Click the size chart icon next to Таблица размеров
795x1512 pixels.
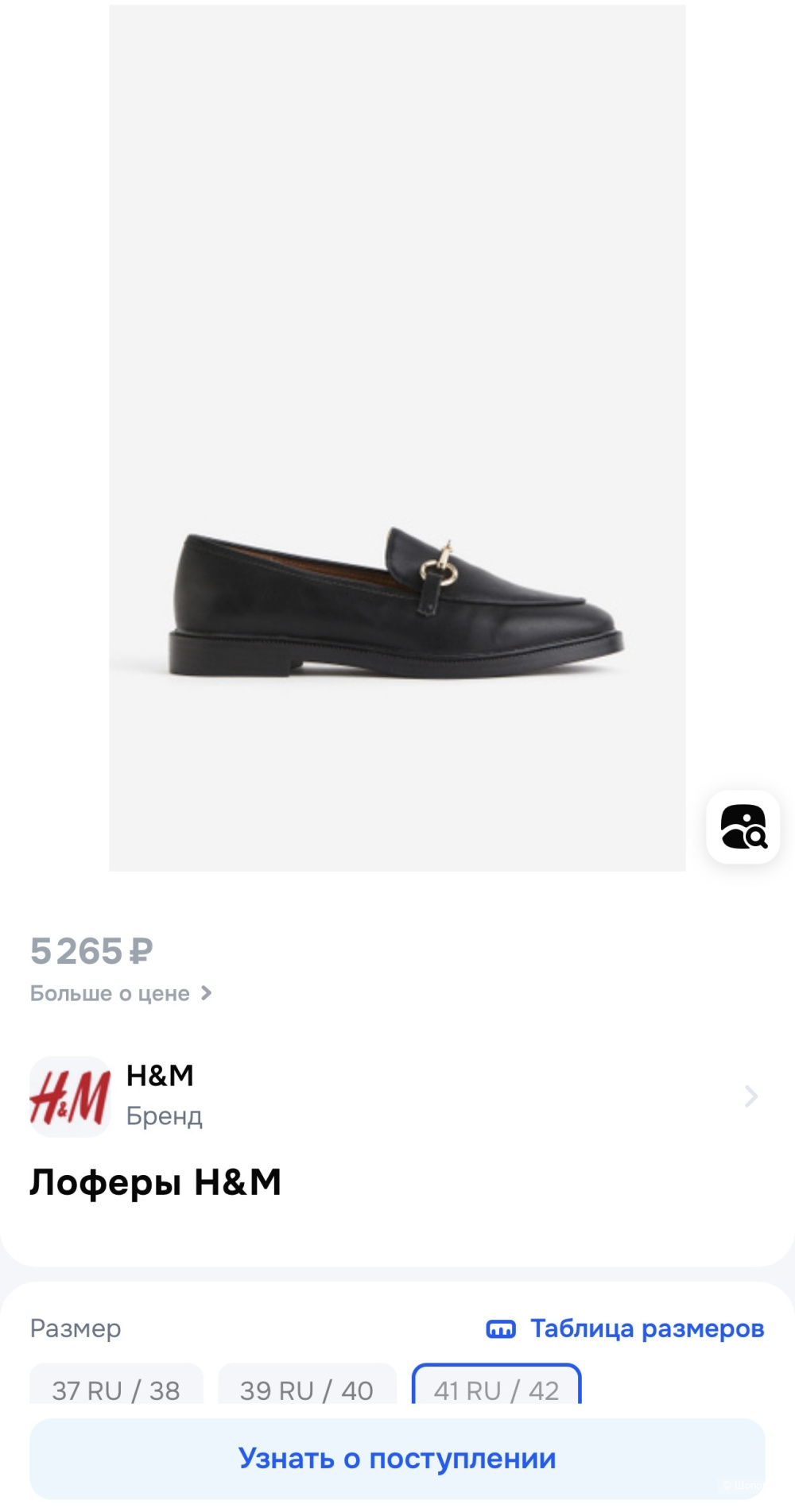click(501, 1328)
